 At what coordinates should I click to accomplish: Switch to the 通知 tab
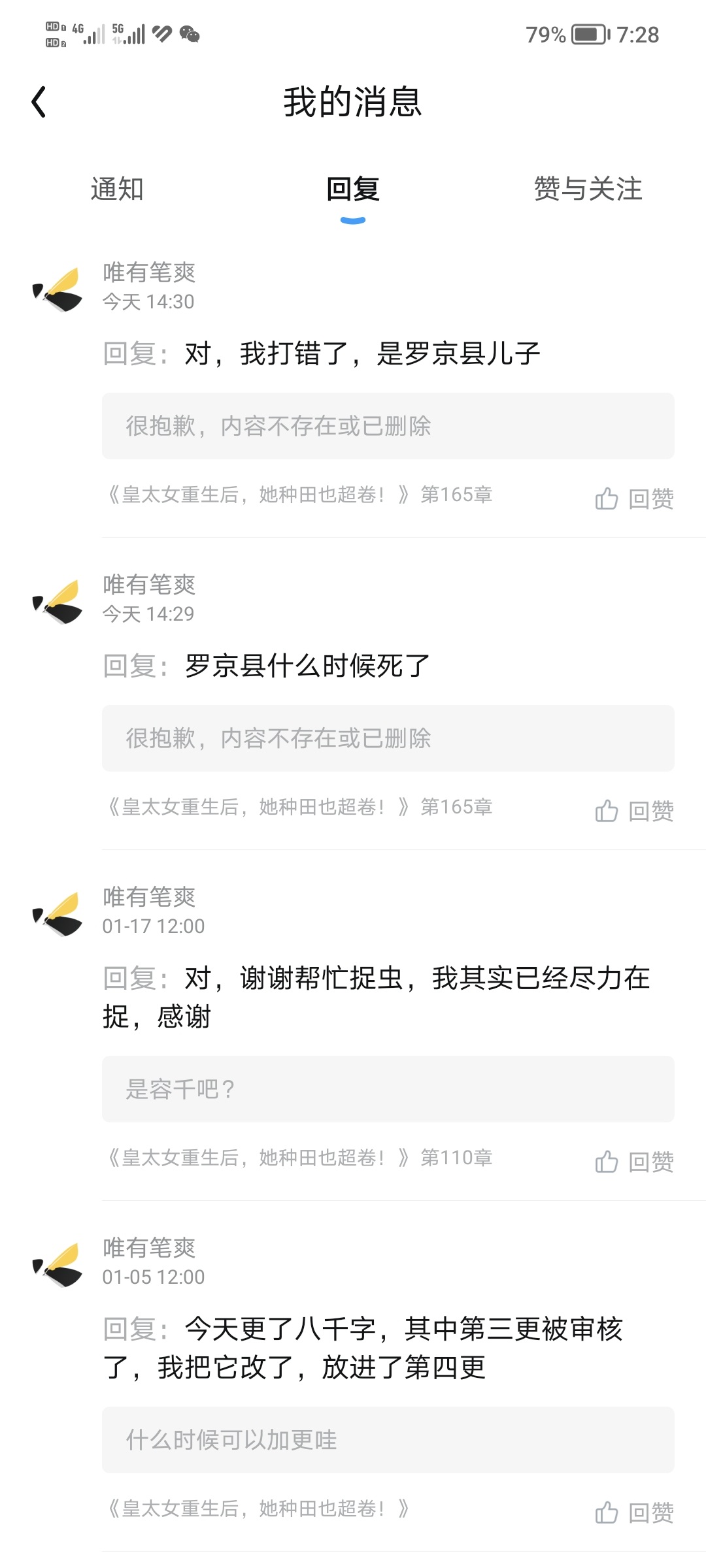click(x=117, y=189)
